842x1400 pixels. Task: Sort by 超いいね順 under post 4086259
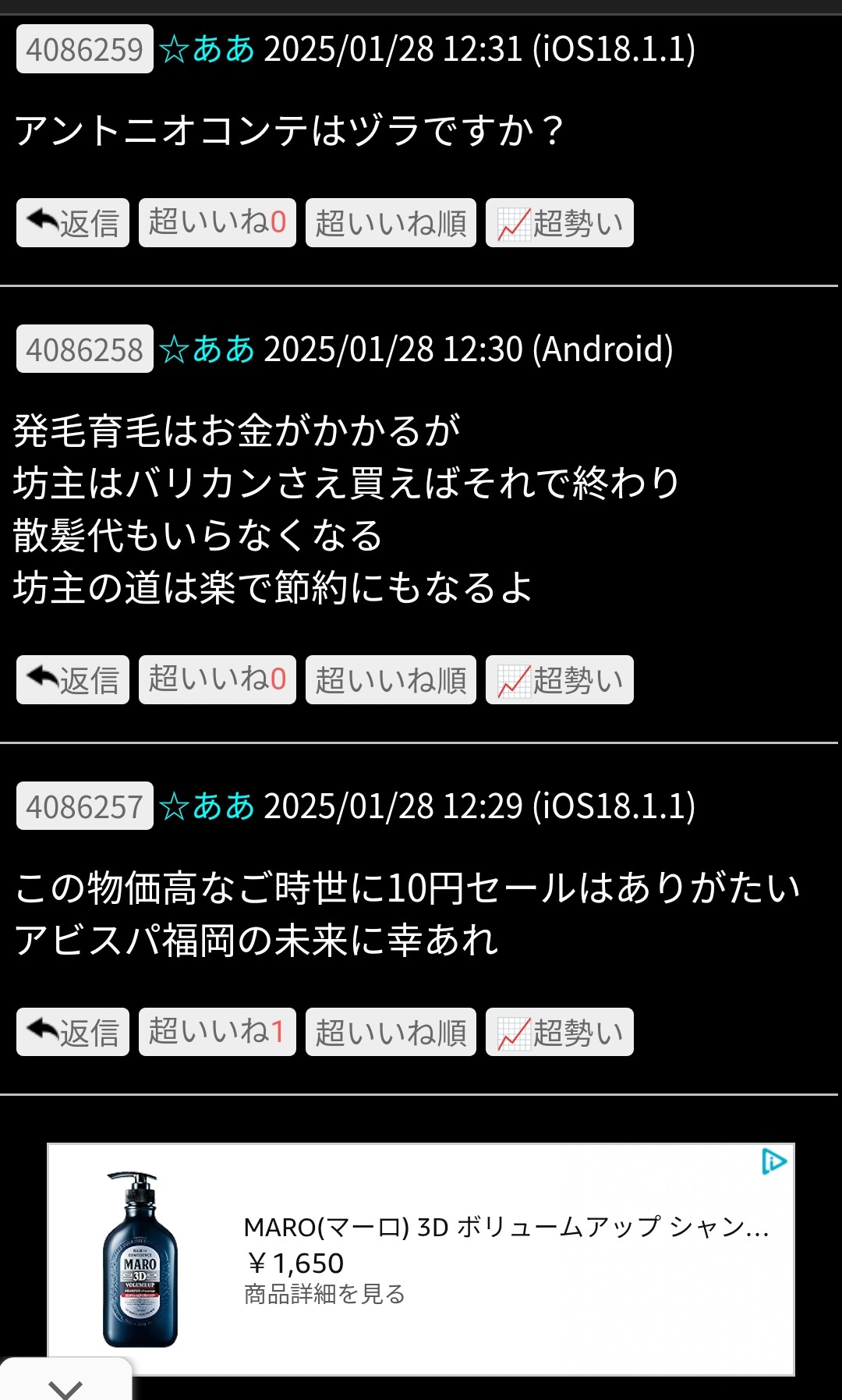point(391,223)
